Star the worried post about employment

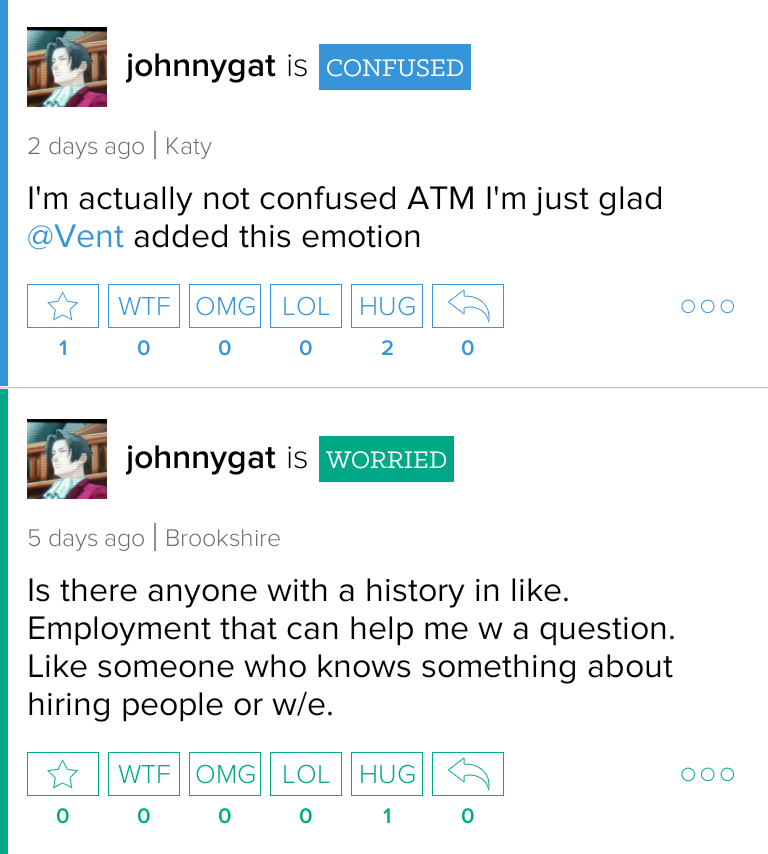coord(63,774)
